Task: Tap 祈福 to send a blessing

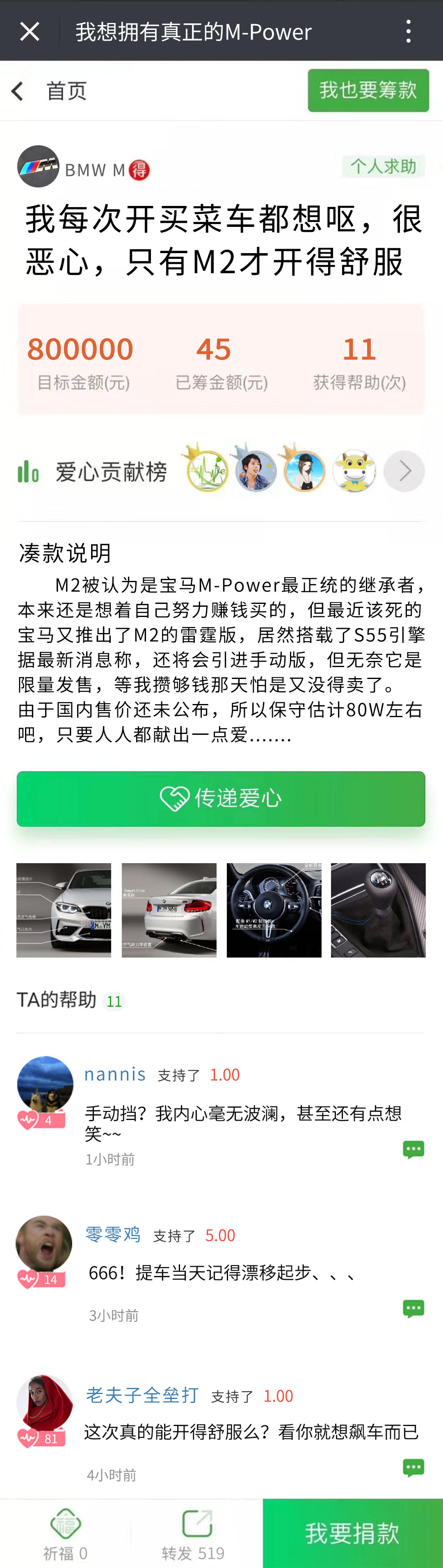Action: [65, 1533]
